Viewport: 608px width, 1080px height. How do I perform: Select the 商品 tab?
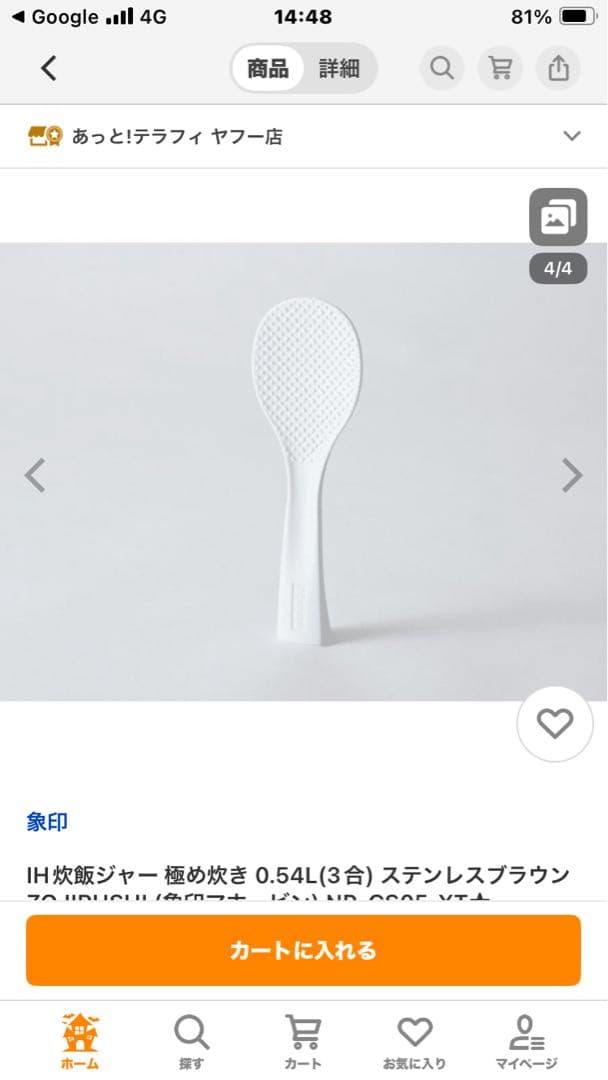[268, 68]
